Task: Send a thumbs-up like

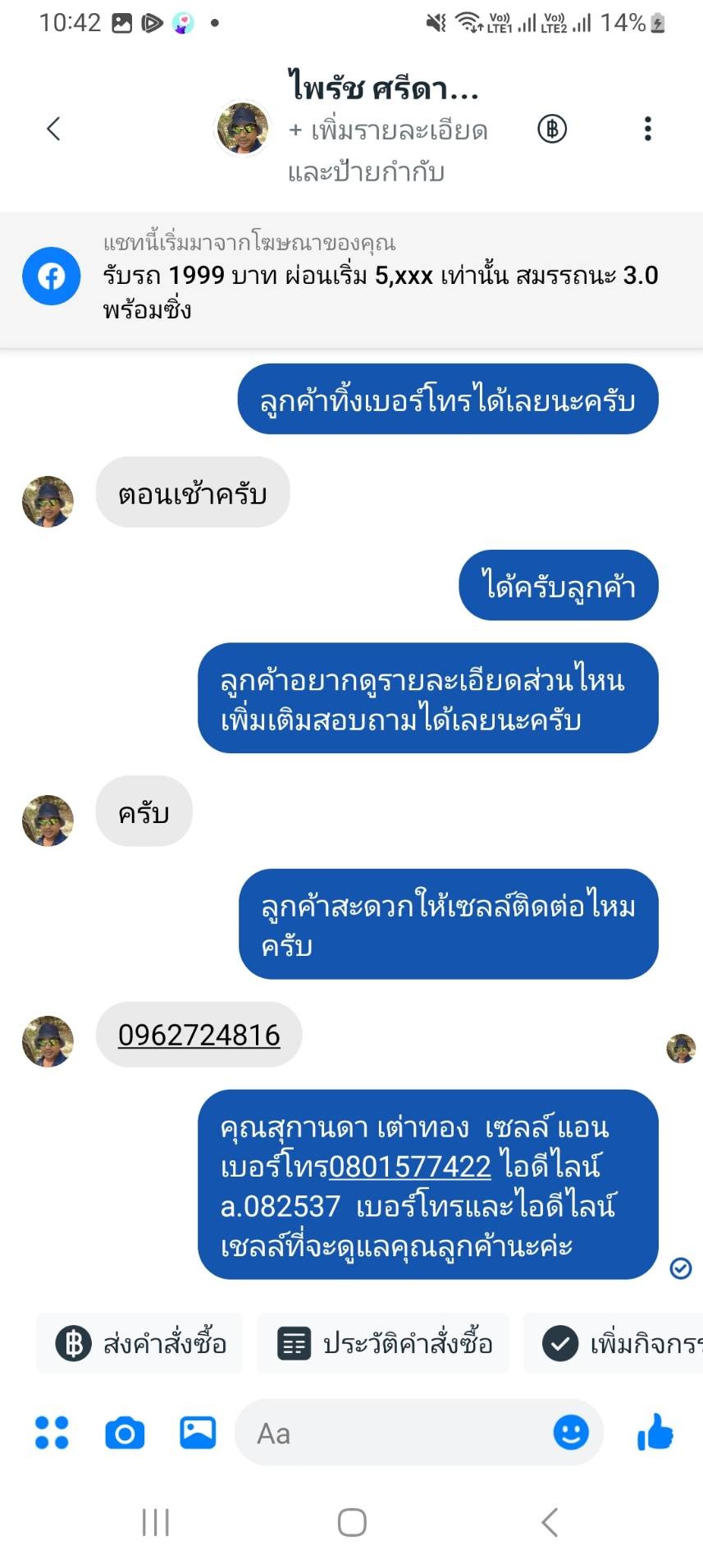Action: [x=655, y=1433]
